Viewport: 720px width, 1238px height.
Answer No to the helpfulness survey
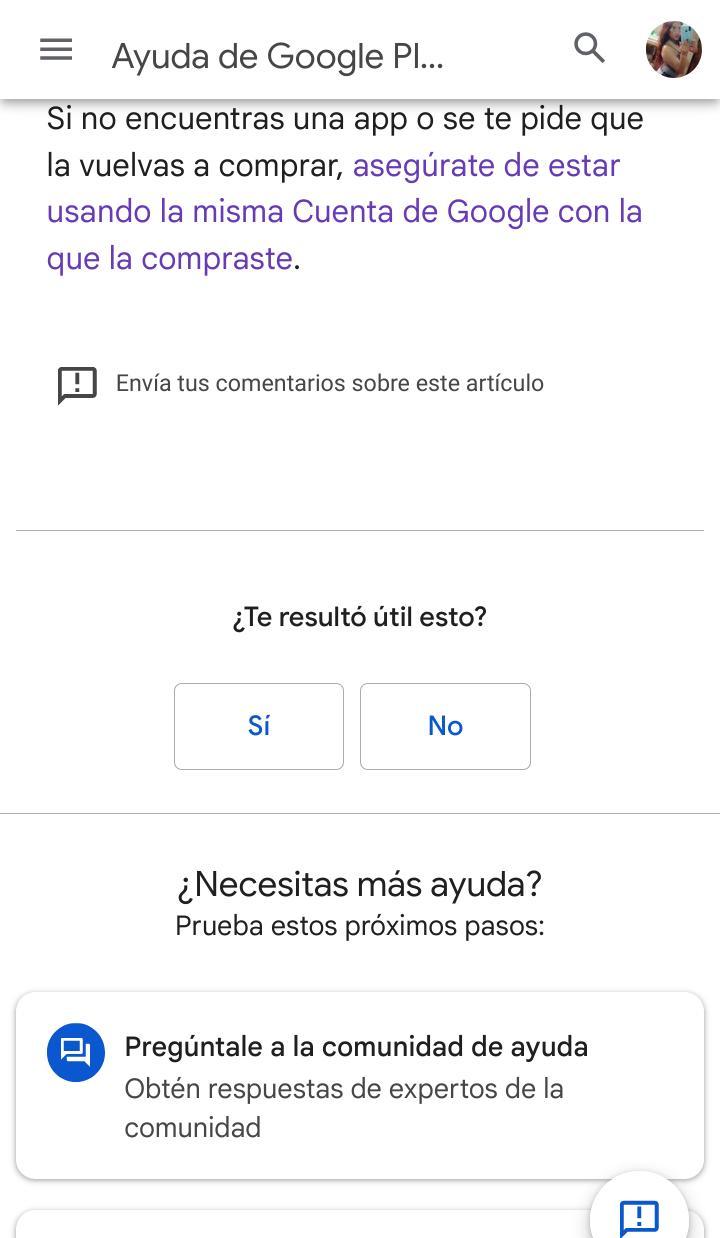[445, 726]
